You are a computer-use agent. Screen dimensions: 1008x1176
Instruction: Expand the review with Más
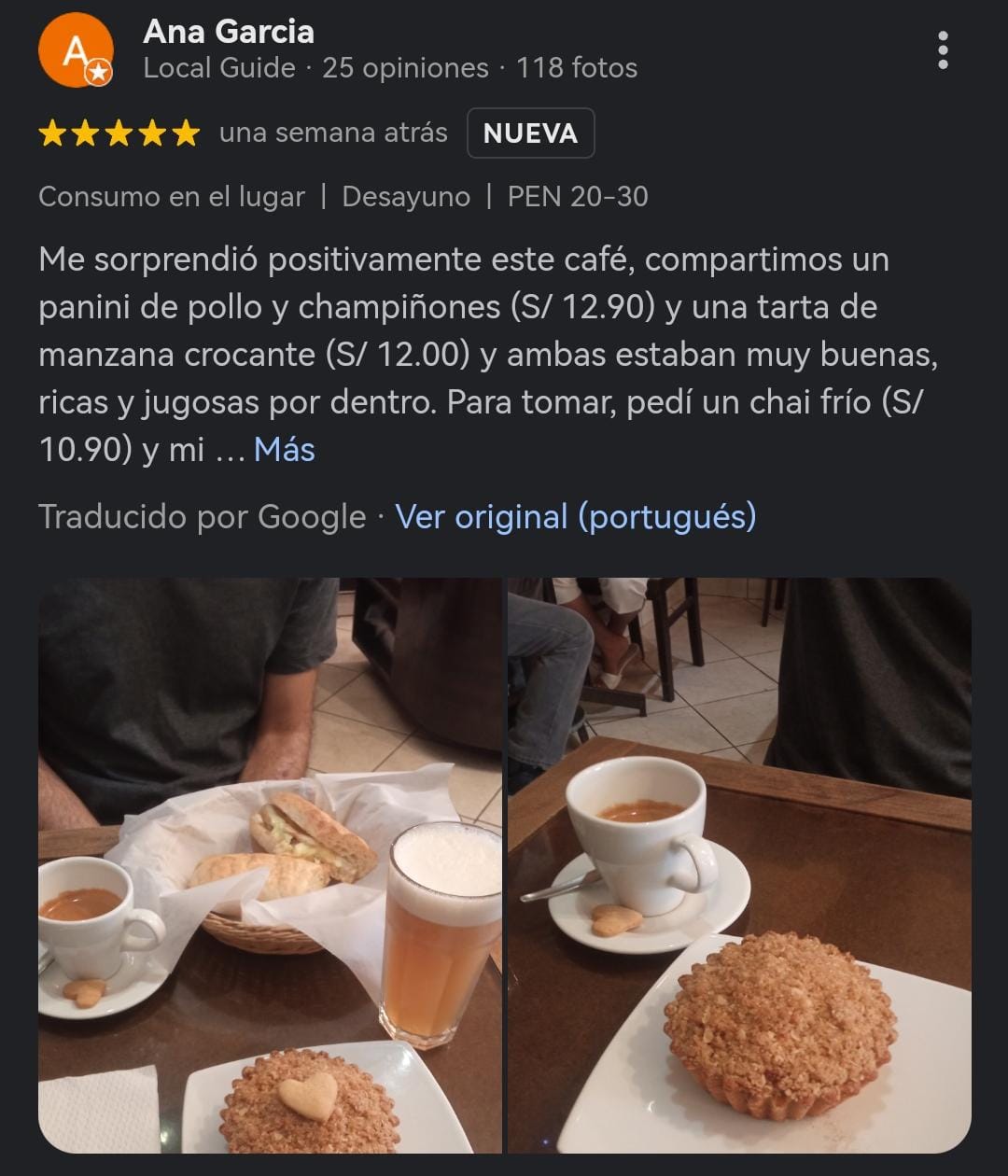[285, 450]
